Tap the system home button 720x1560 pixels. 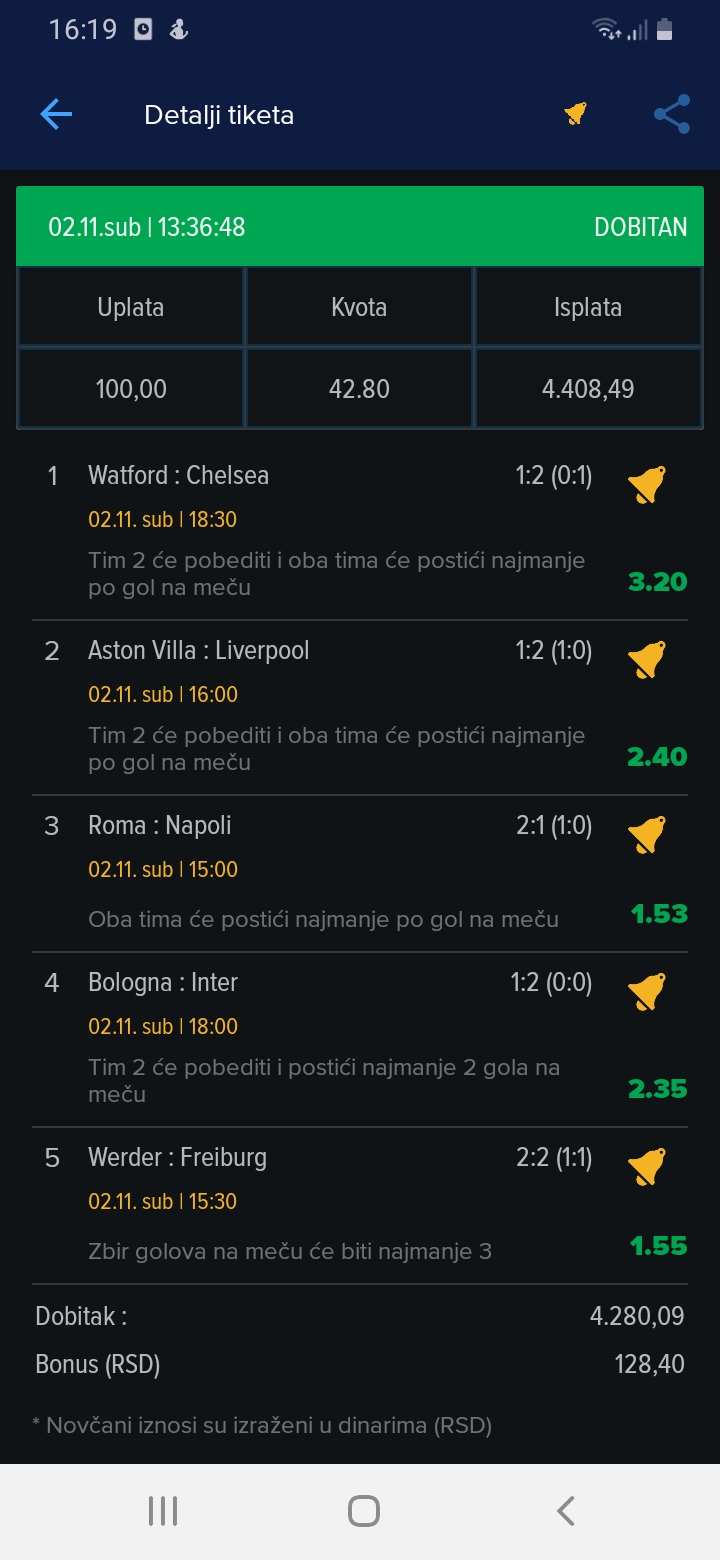coord(364,1510)
